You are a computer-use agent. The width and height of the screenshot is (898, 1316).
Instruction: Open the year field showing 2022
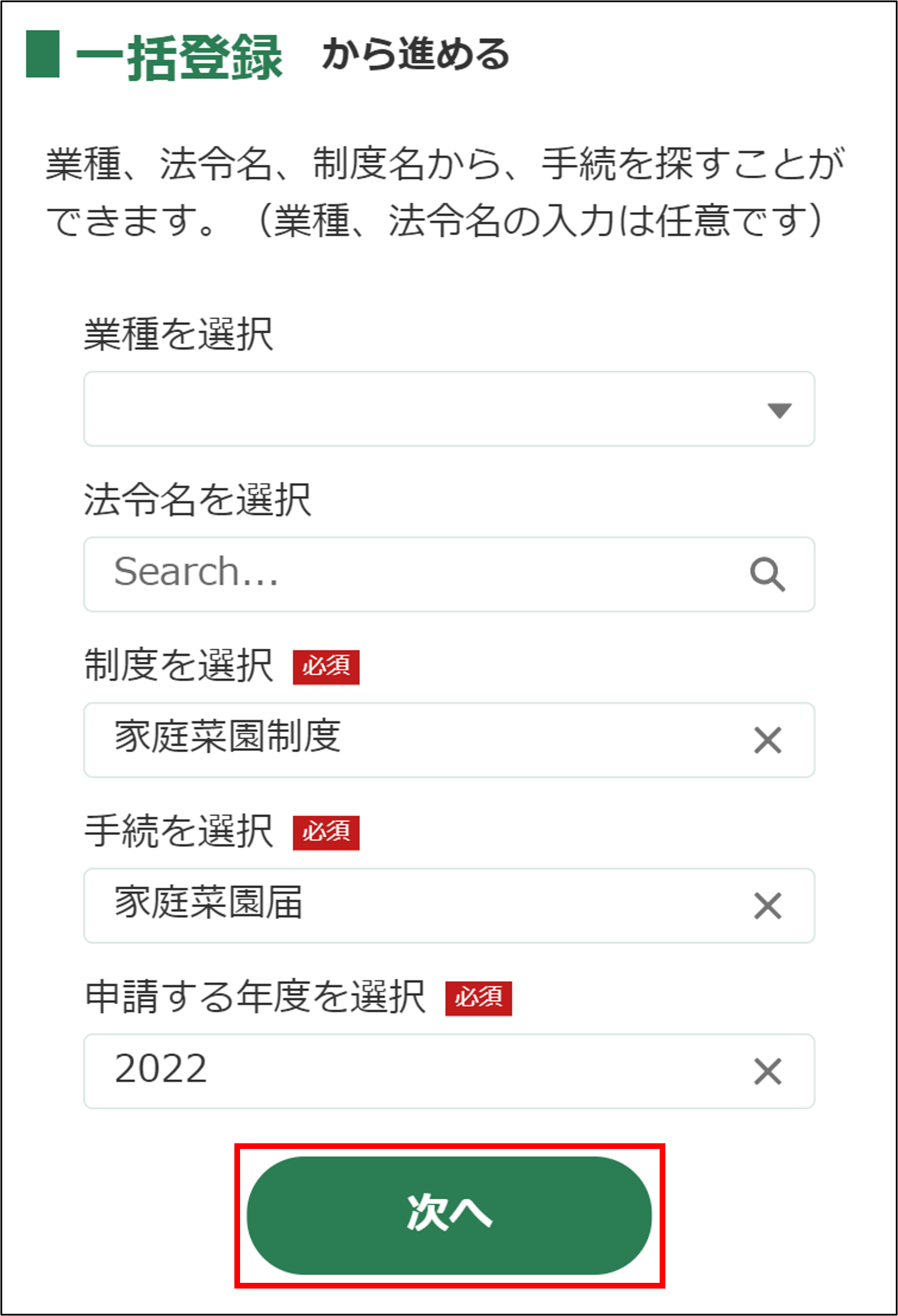point(400,1071)
